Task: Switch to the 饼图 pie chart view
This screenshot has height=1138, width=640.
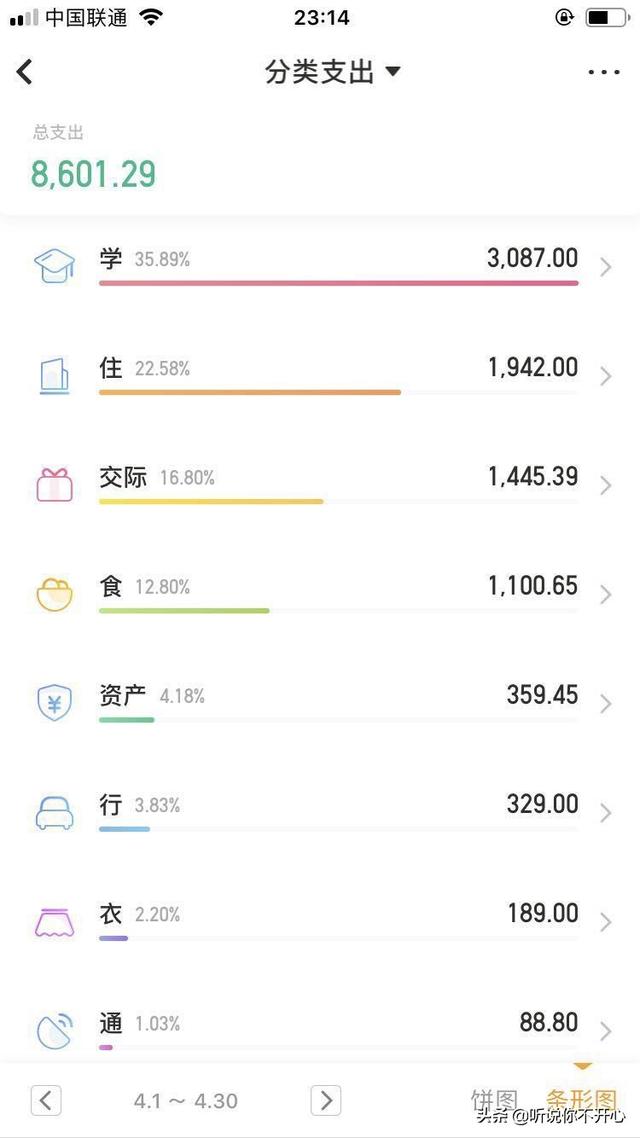Action: (x=494, y=1100)
